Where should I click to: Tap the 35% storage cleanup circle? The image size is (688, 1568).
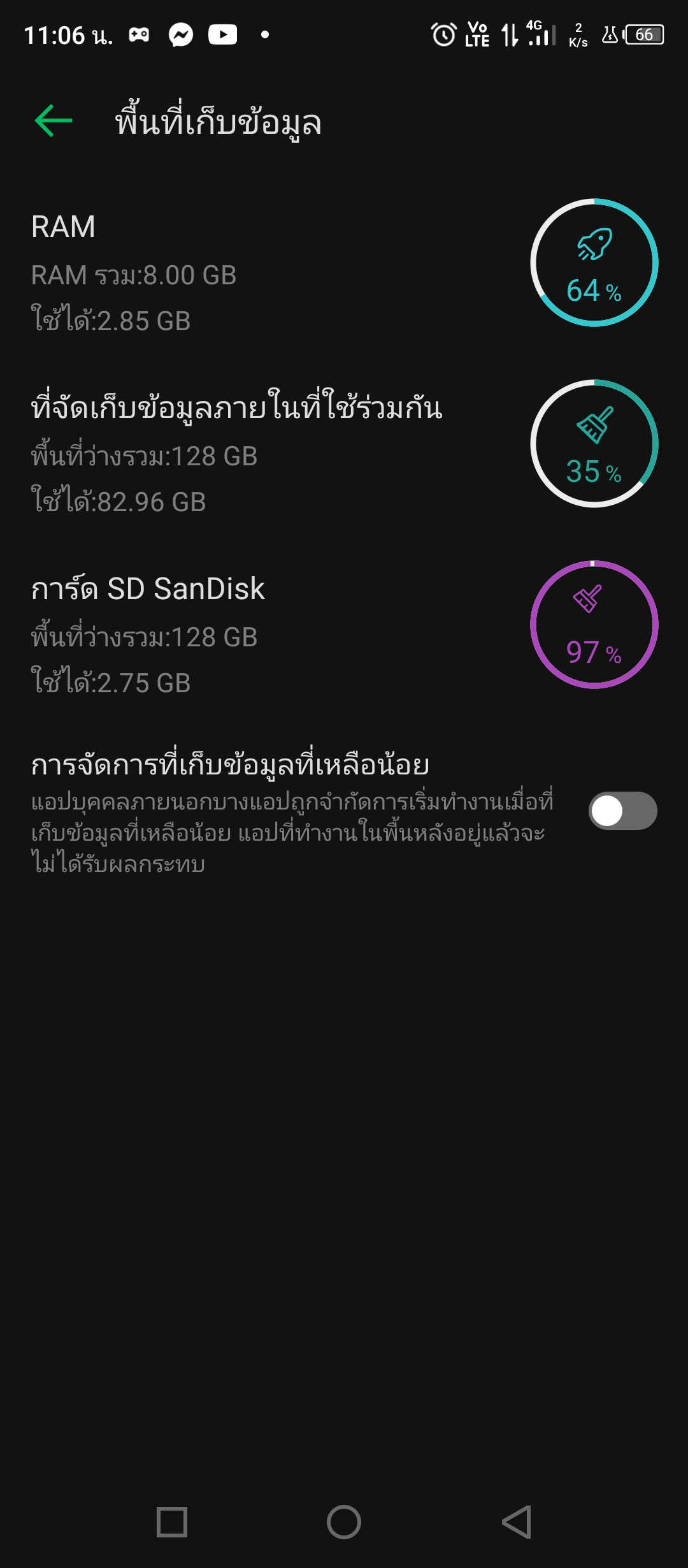click(594, 444)
